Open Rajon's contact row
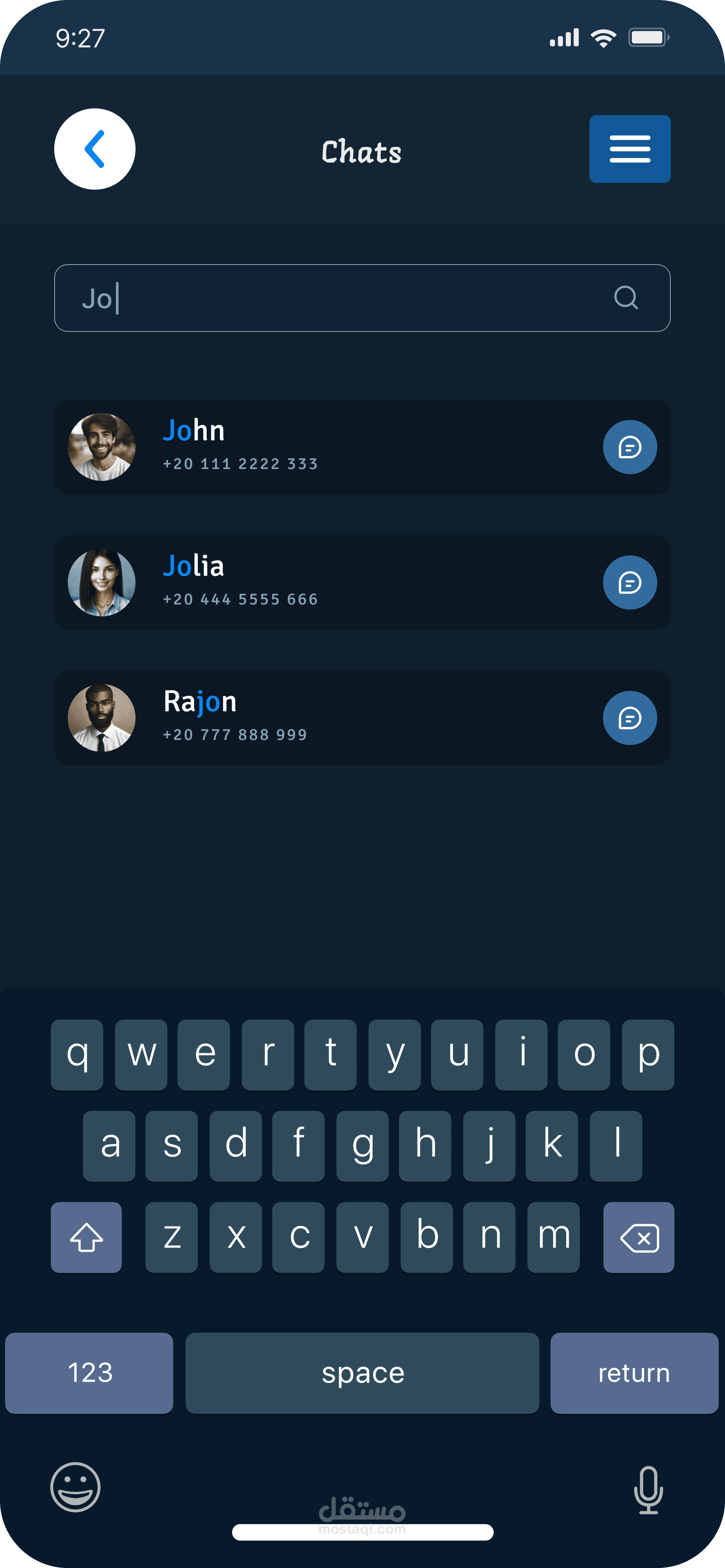This screenshot has height=1568, width=725. [362, 718]
